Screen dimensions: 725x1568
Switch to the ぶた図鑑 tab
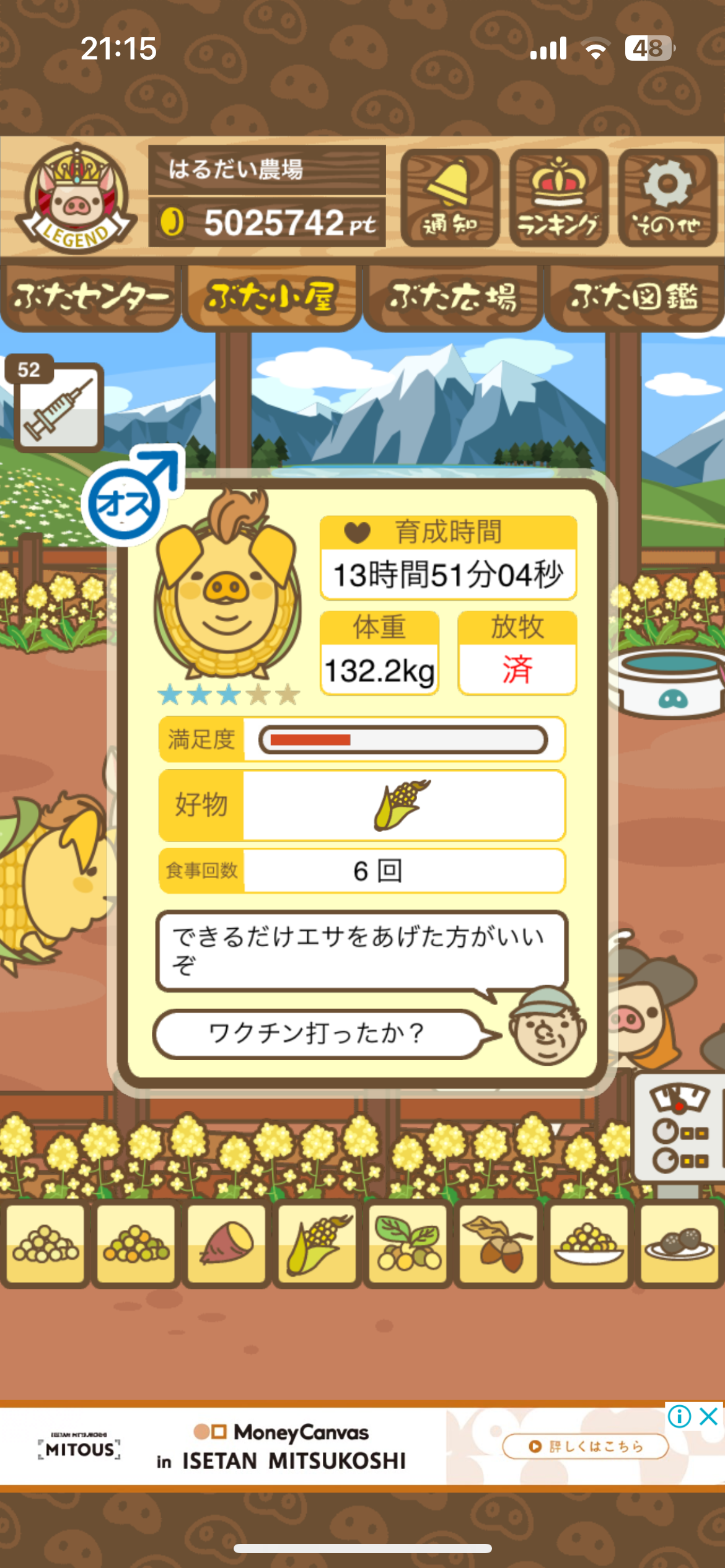pos(634,298)
